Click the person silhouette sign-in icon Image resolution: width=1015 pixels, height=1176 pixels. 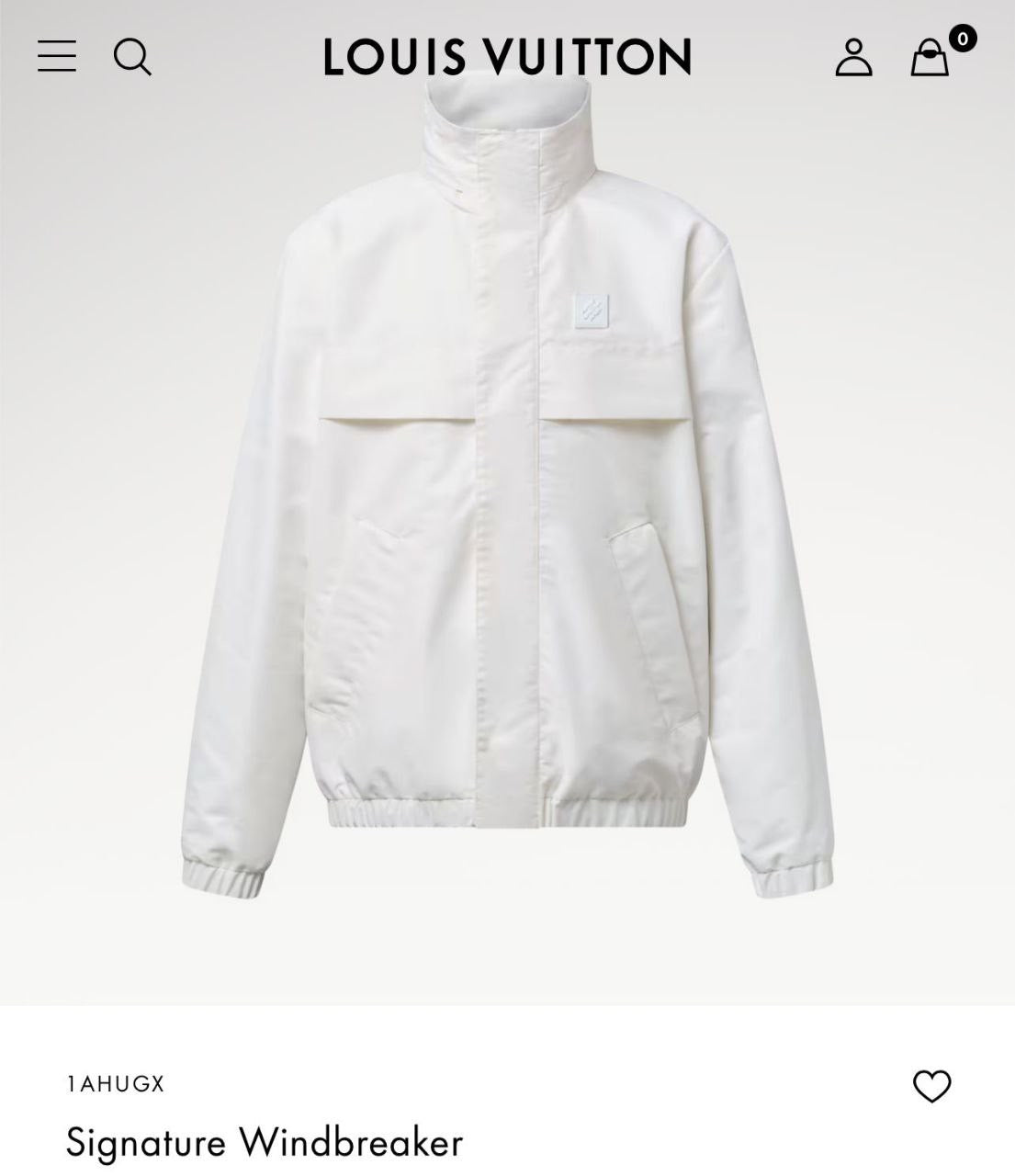click(854, 58)
